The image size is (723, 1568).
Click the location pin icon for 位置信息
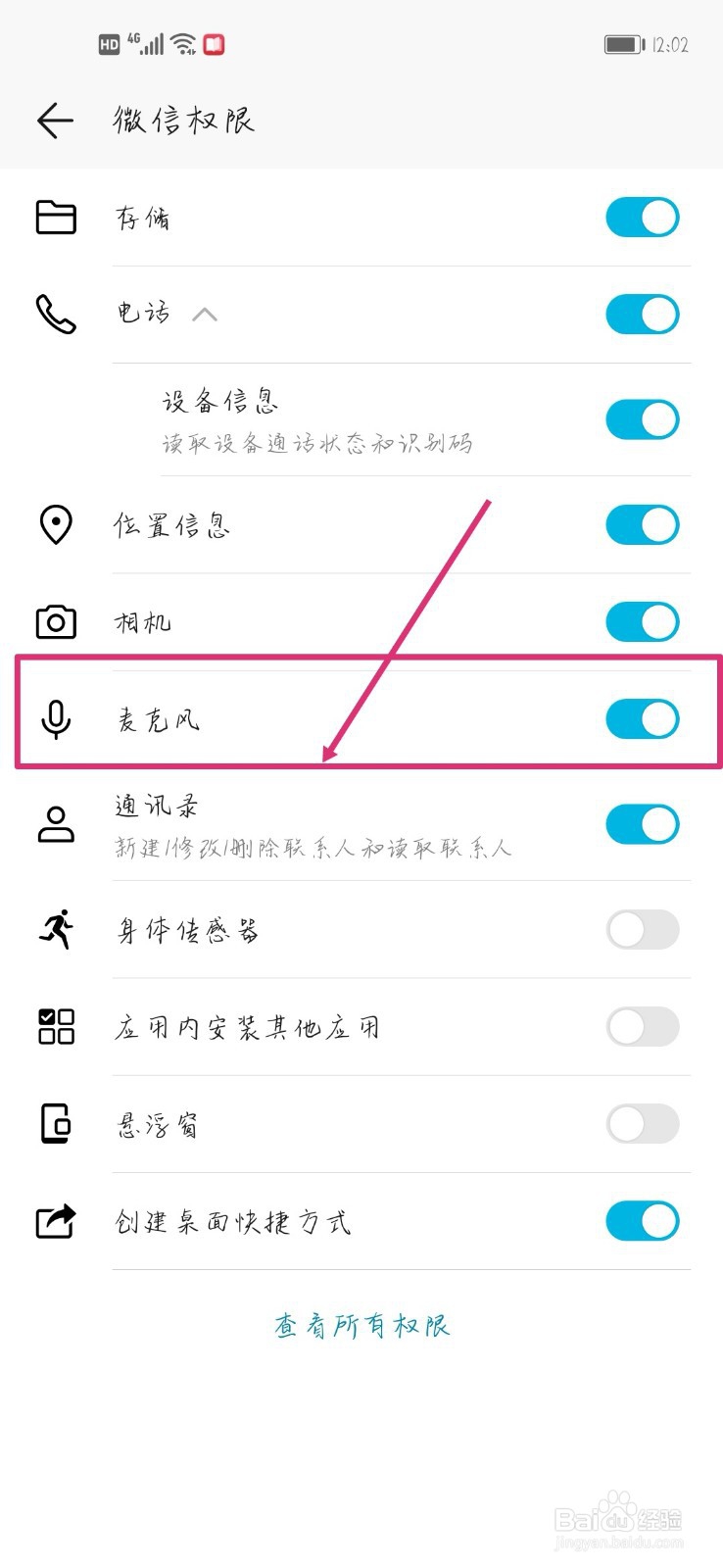(56, 524)
